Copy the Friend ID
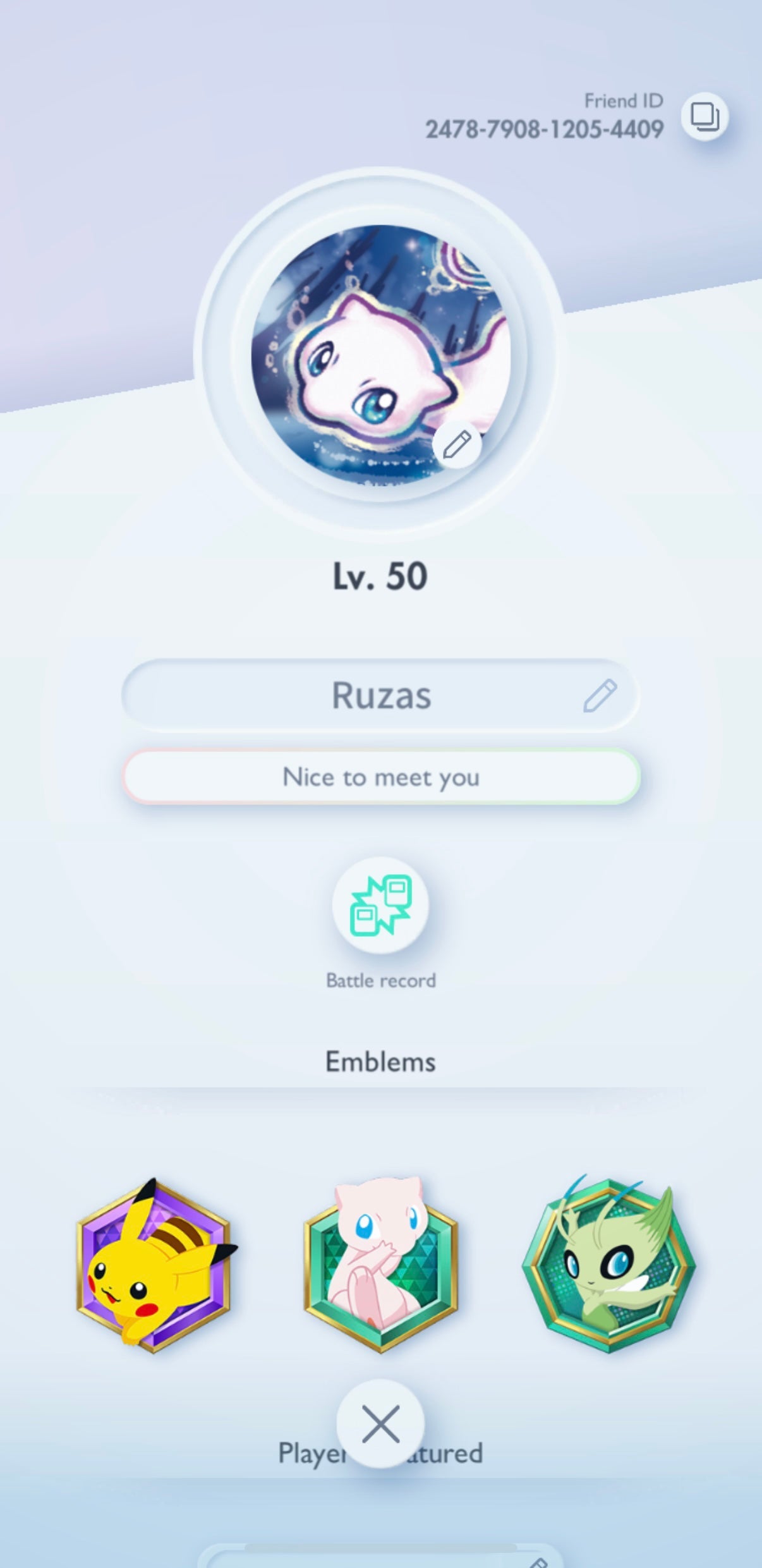This screenshot has height=1568, width=762. (x=704, y=116)
